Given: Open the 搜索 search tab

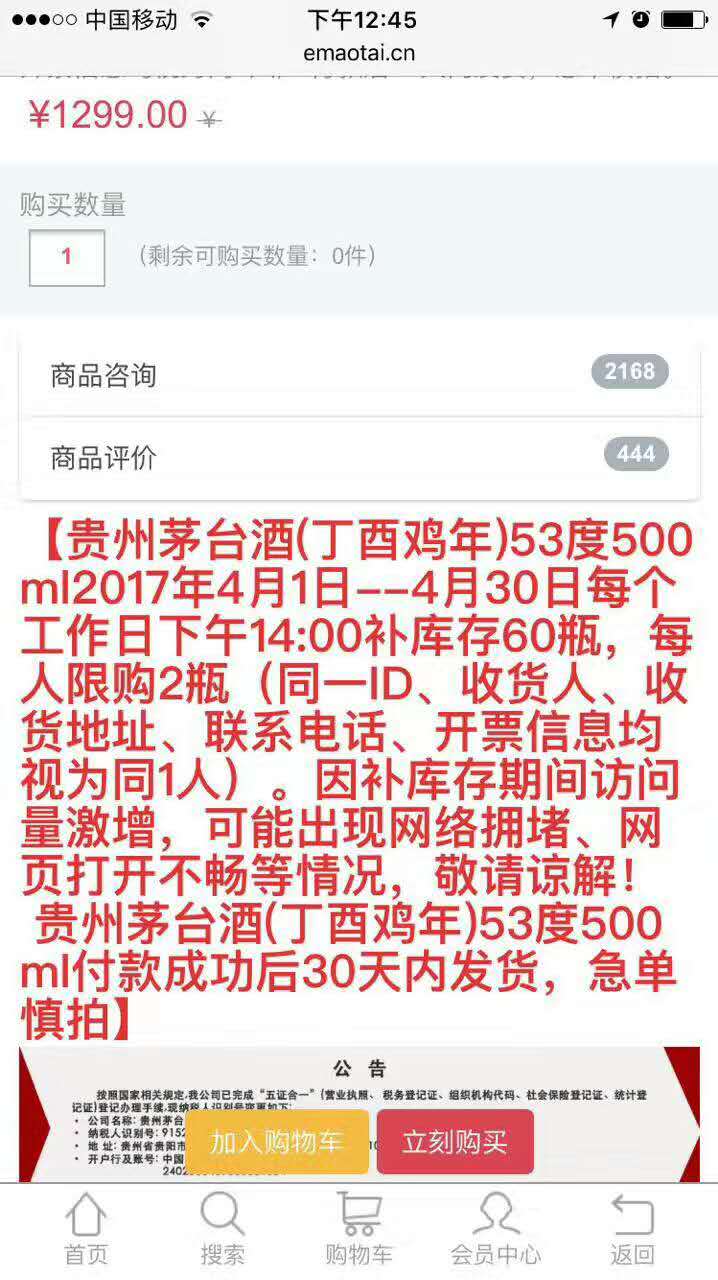Looking at the screenshot, I should click(x=222, y=1230).
